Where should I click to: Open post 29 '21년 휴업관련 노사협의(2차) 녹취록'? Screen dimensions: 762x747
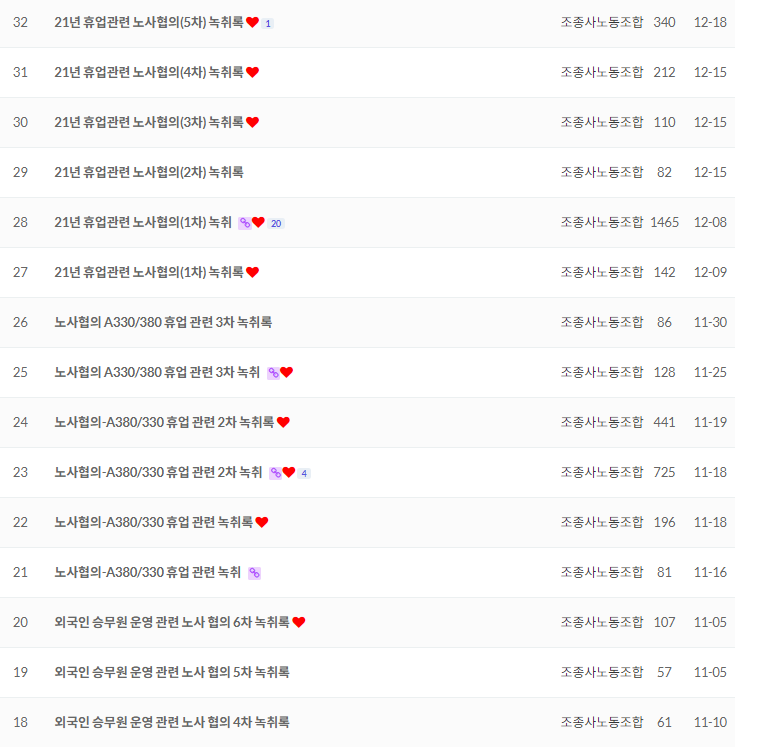click(x=149, y=172)
